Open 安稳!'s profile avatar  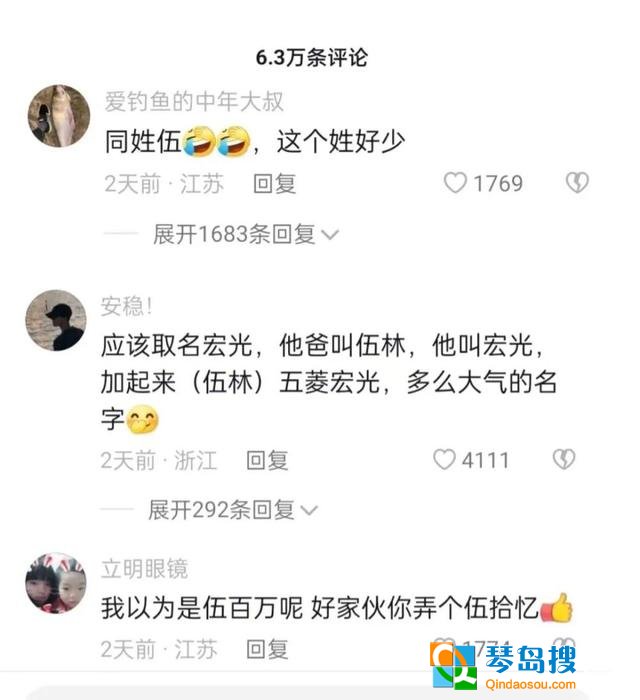click(55, 321)
